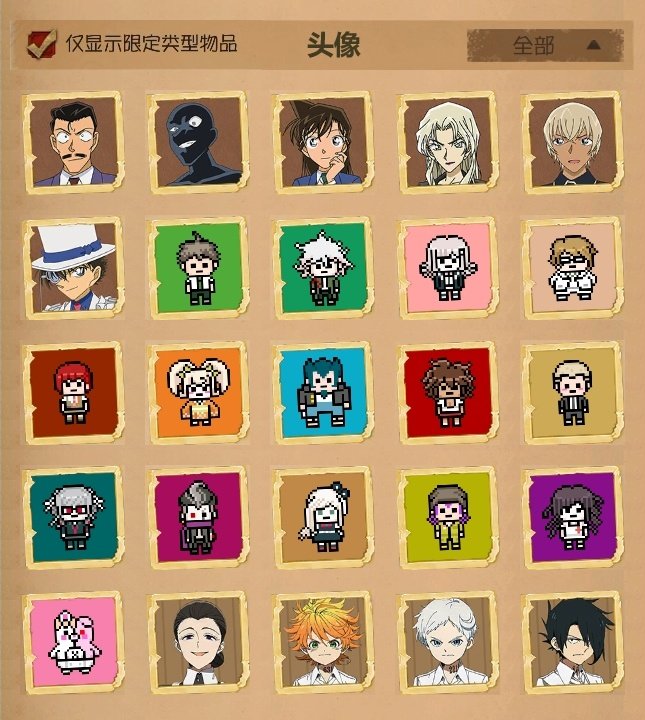Choose the red-haired pixel avatar on brown background
Screen dimensions: 645x720
tap(73, 392)
